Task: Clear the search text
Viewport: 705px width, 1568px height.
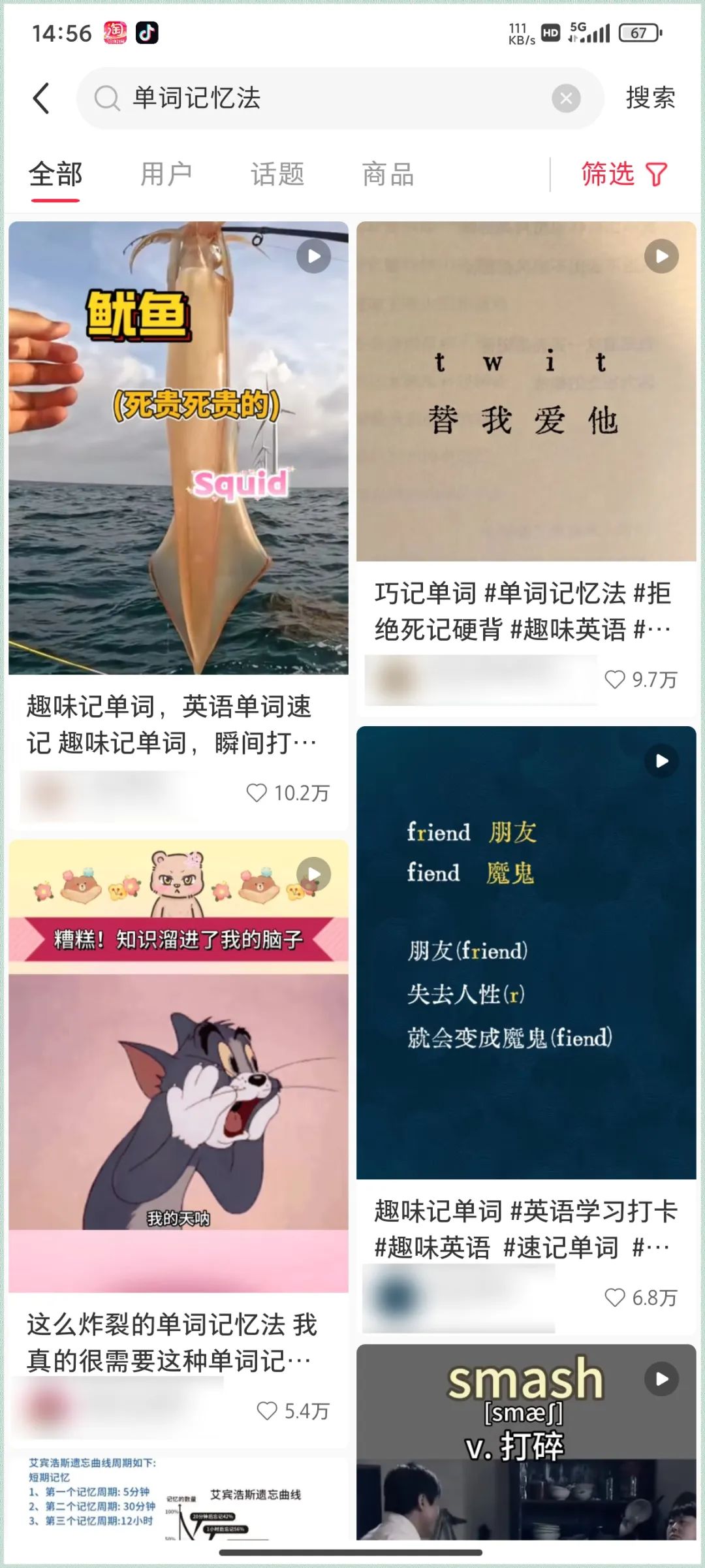Action: (566, 99)
